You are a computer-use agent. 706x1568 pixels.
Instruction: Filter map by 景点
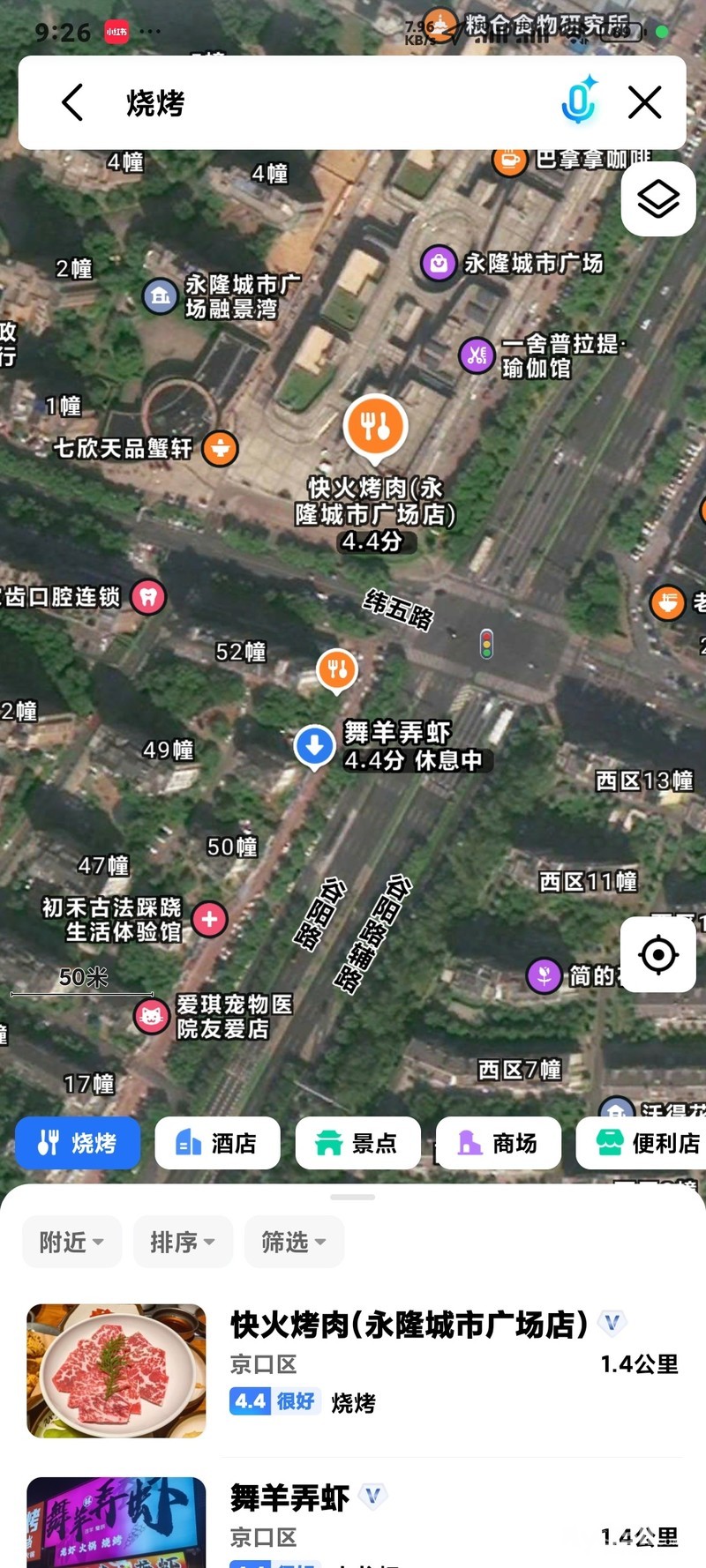coord(357,1143)
